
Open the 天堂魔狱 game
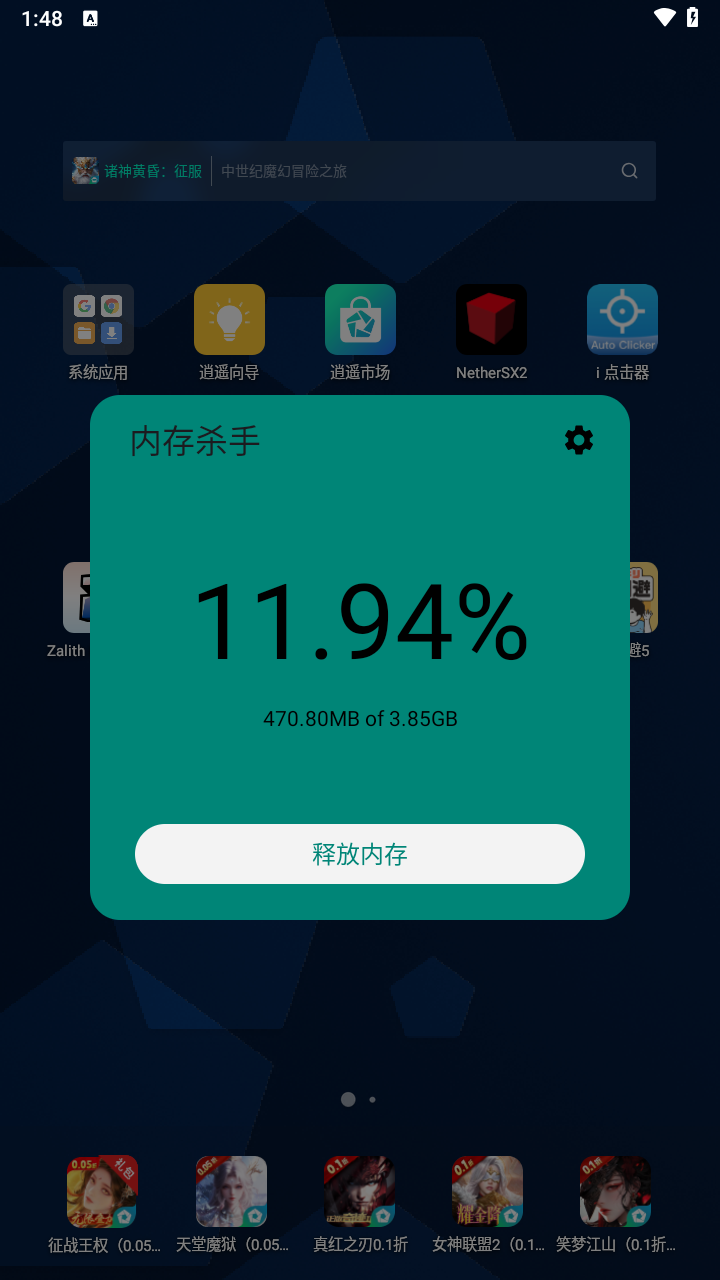point(231,1191)
